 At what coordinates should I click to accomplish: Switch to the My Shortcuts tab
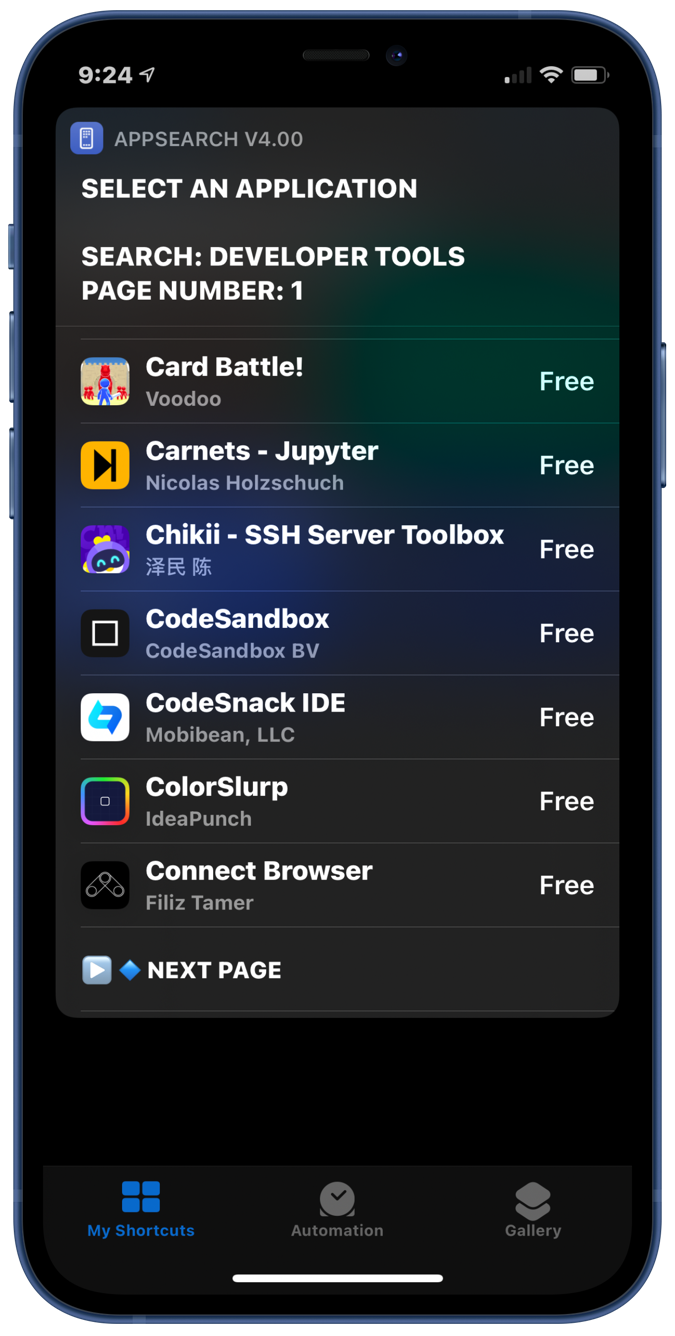(x=141, y=1208)
